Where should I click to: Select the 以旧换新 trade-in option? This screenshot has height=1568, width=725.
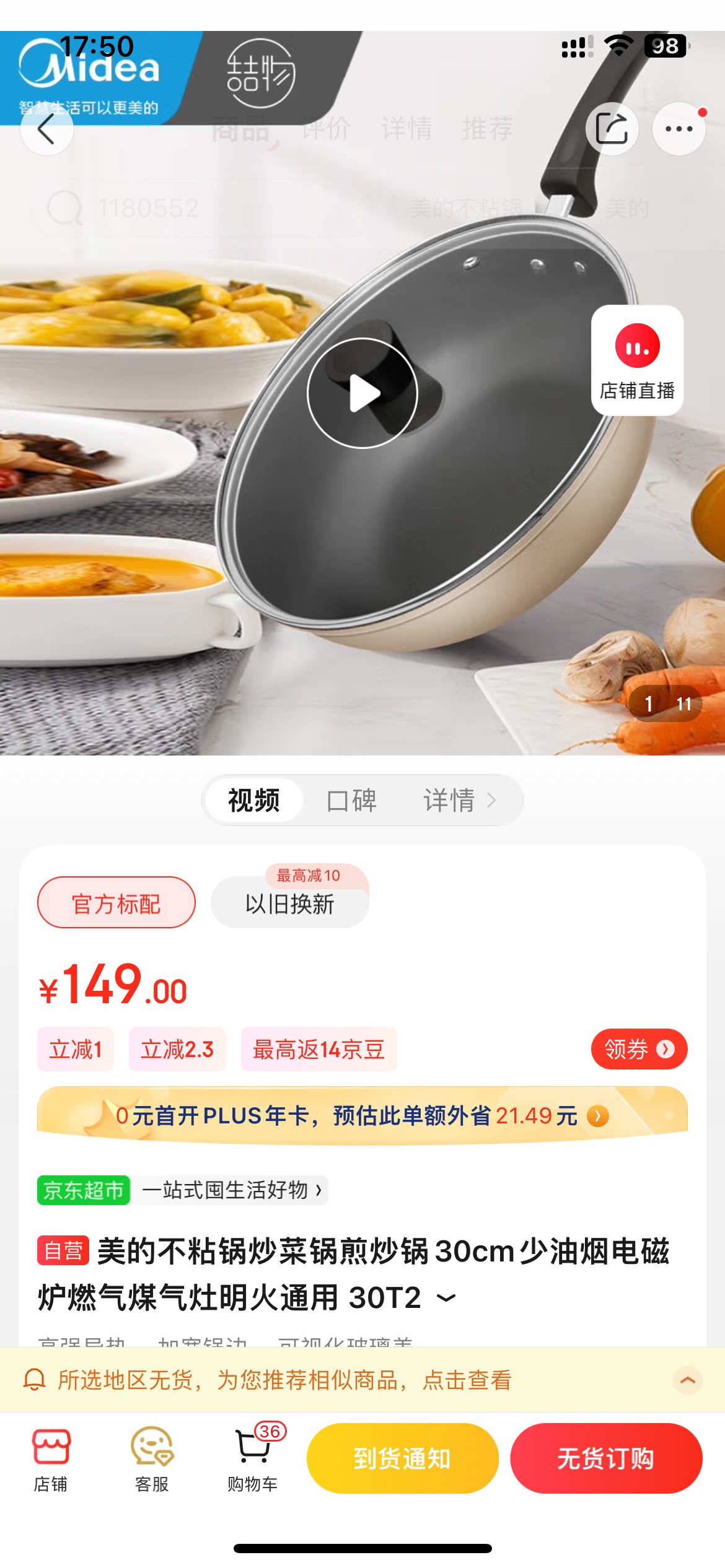[x=289, y=904]
